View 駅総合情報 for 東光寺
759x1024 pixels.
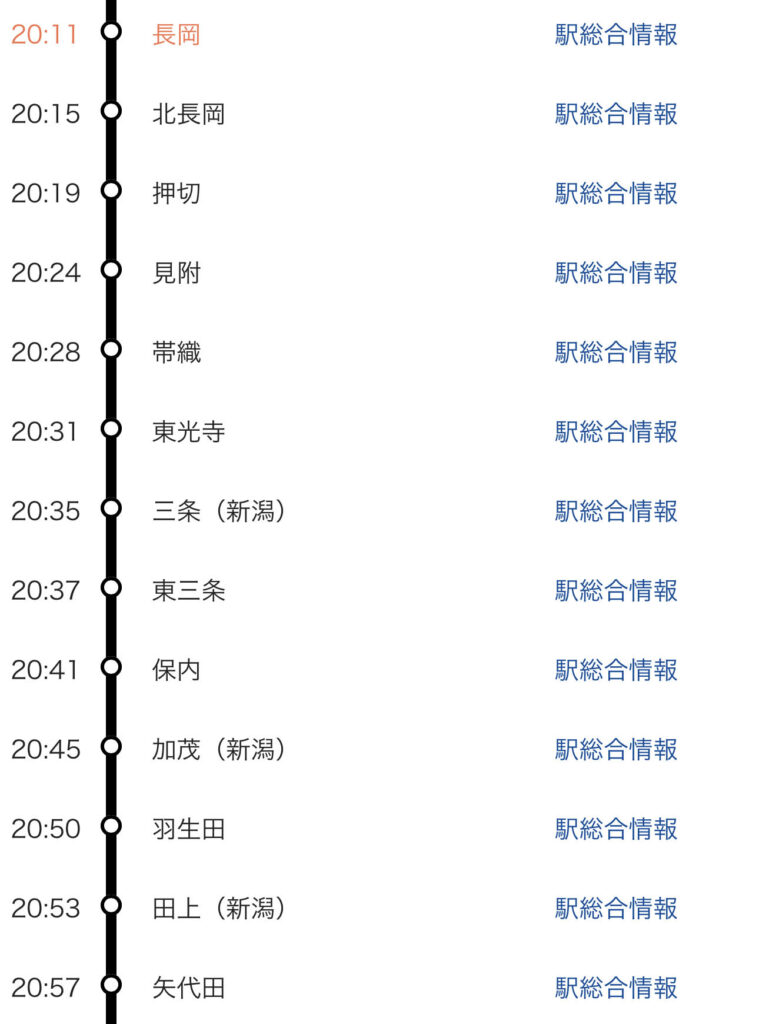616,431
